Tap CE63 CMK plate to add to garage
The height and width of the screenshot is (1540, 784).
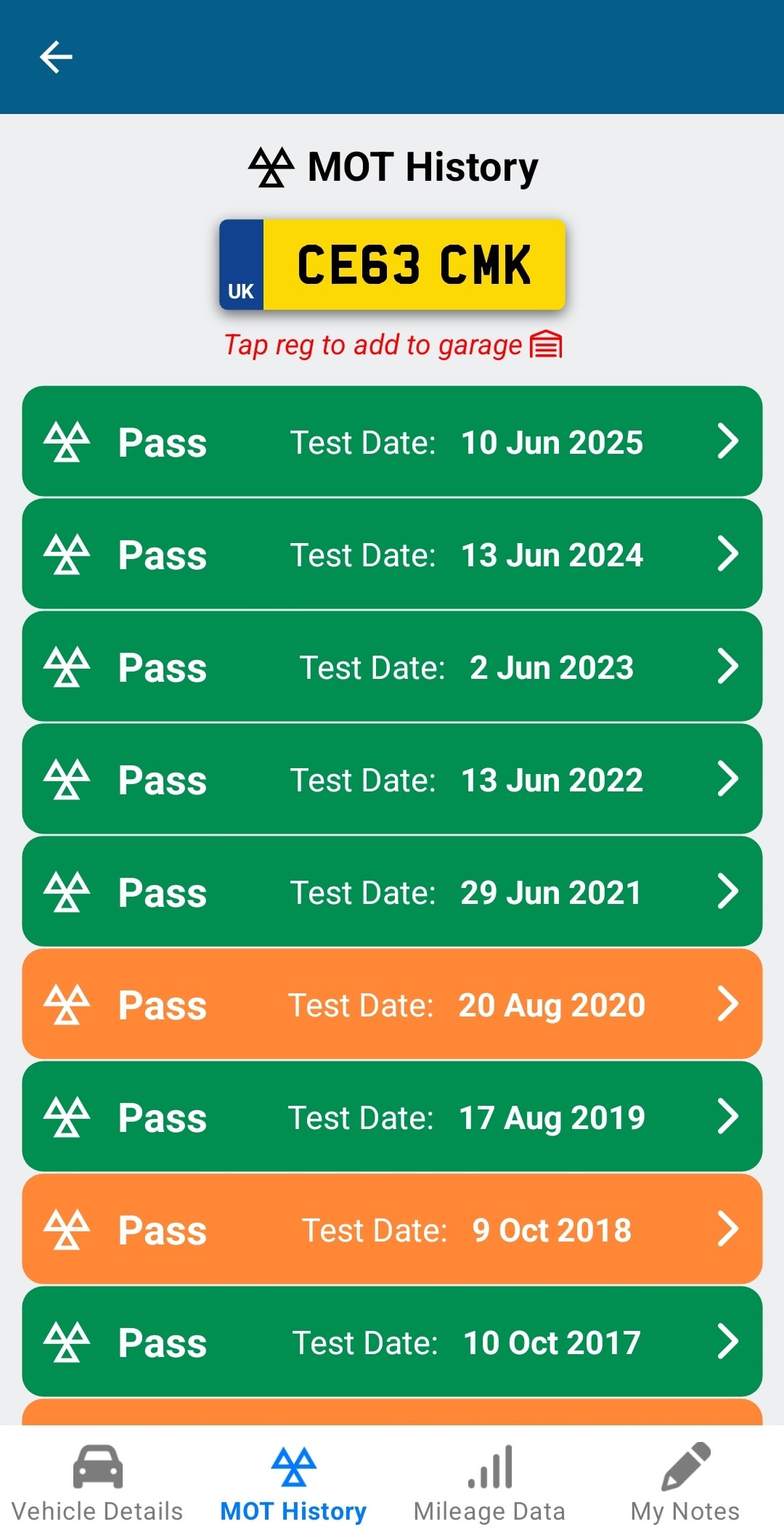pyautogui.click(x=392, y=265)
